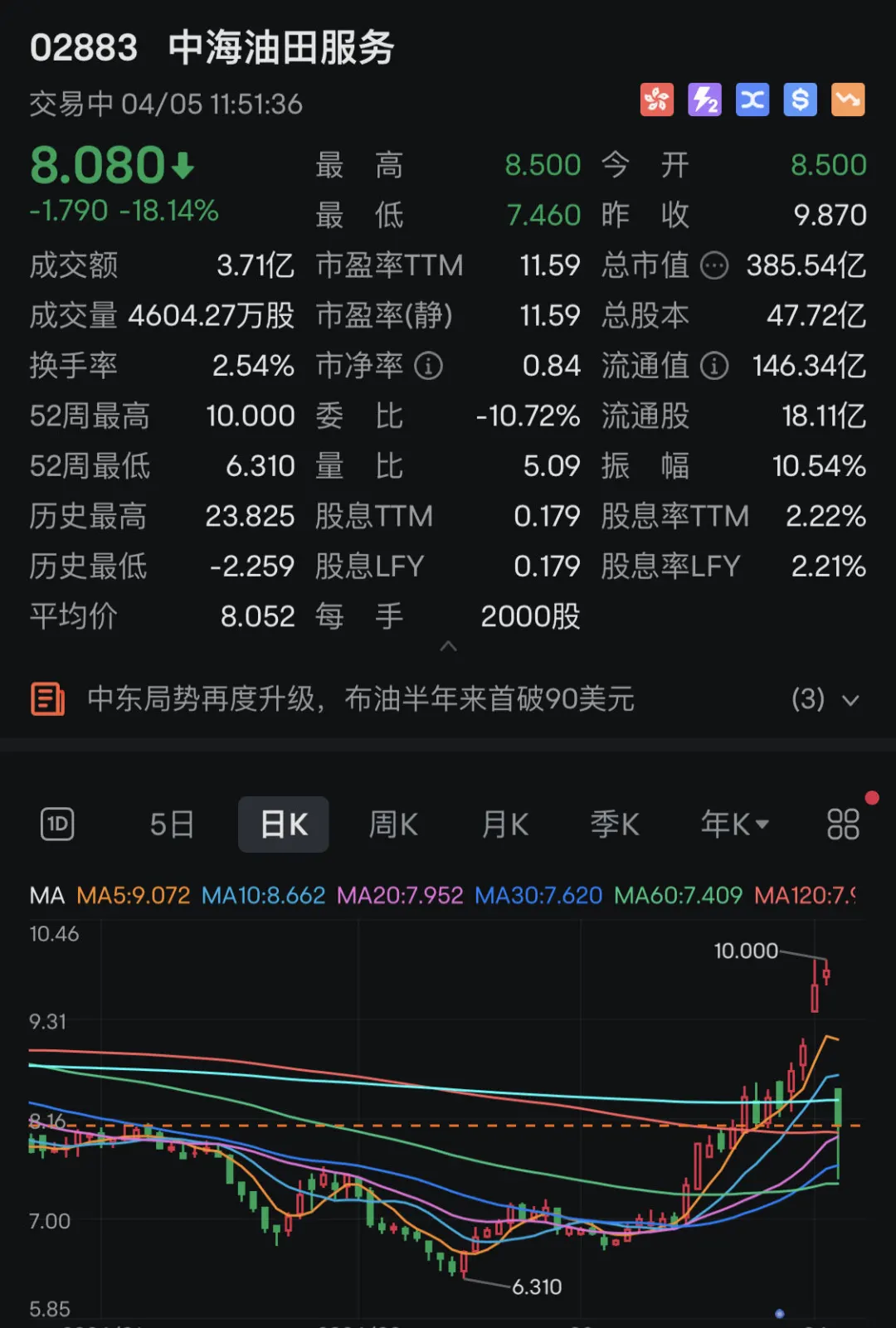Screen dimensions: 896x1328
Task: Switch to the 周K chart
Action: 393,825
